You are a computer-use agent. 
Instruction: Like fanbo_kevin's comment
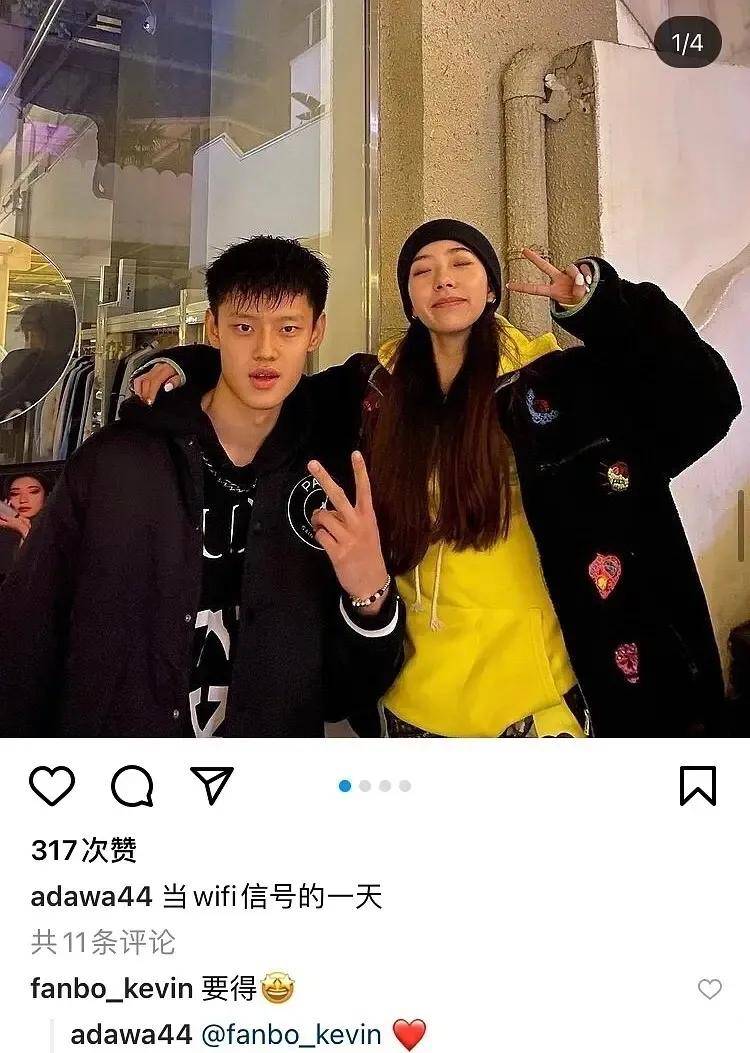click(709, 989)
